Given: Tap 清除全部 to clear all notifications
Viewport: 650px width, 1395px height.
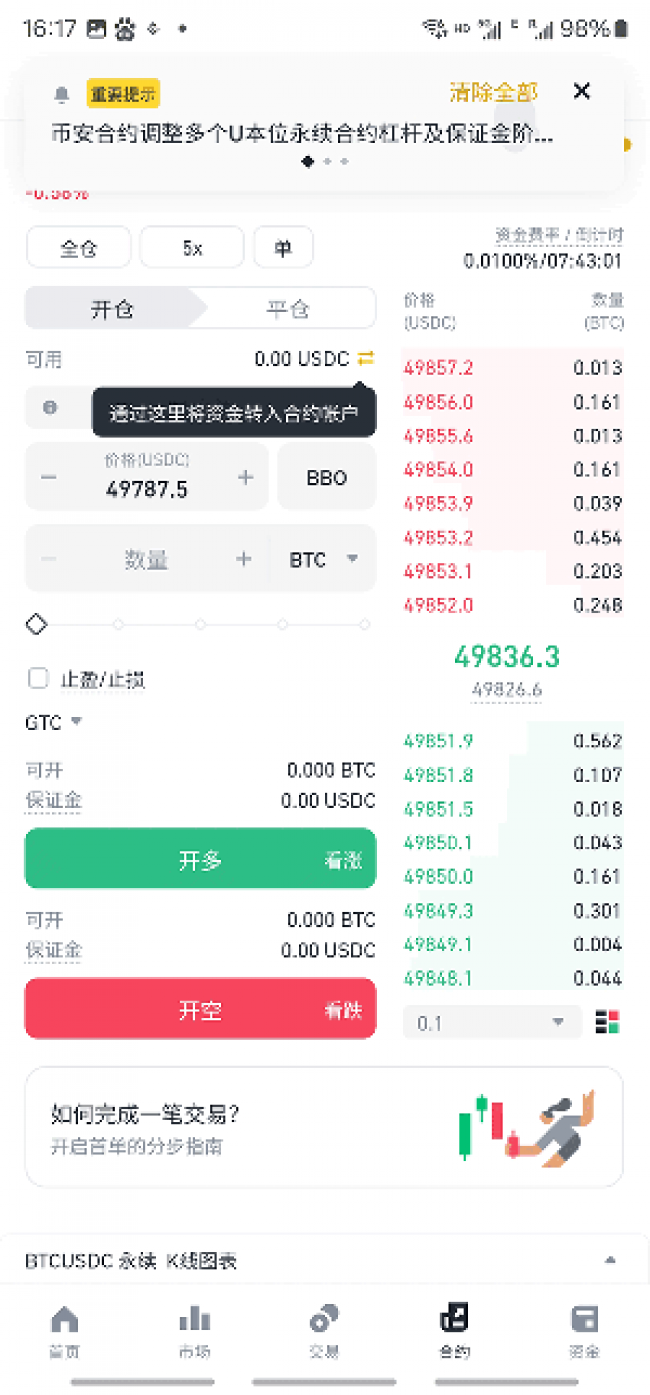Looking at the screenshot, I should pos(493,93).
